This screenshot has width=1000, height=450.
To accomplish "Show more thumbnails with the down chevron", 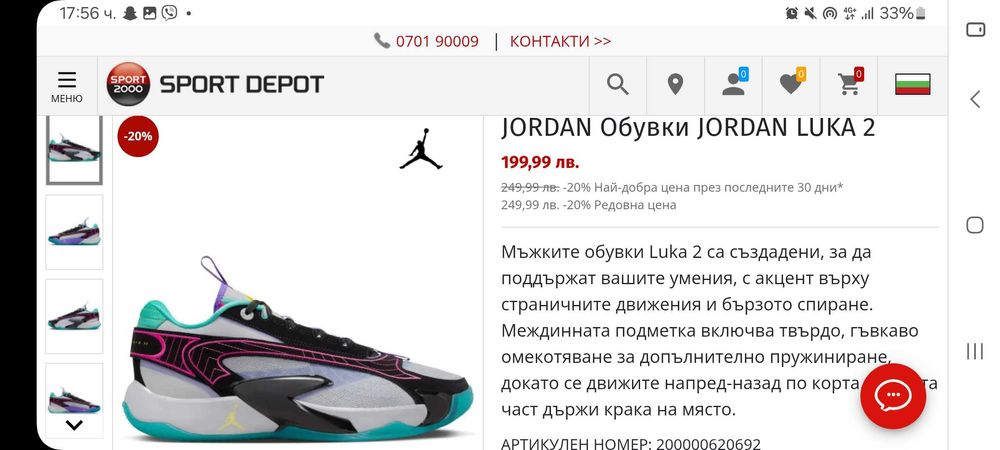I will [74, 425].
